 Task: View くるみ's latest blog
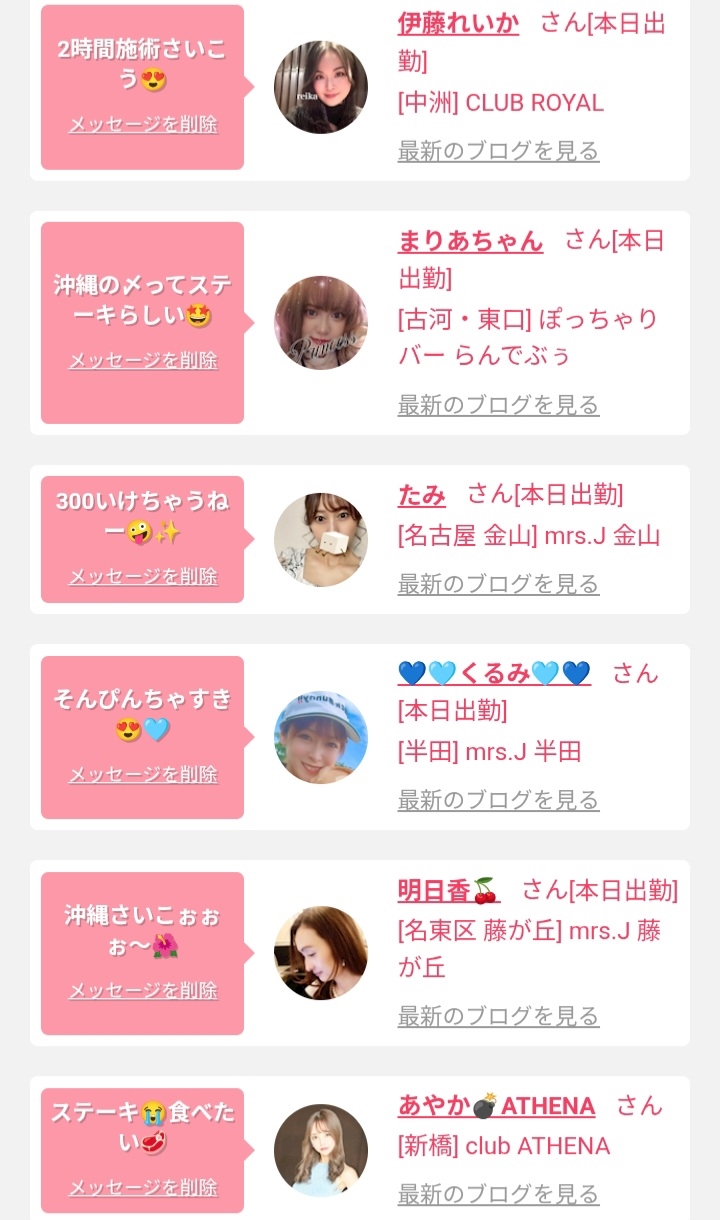coord(498,800)
